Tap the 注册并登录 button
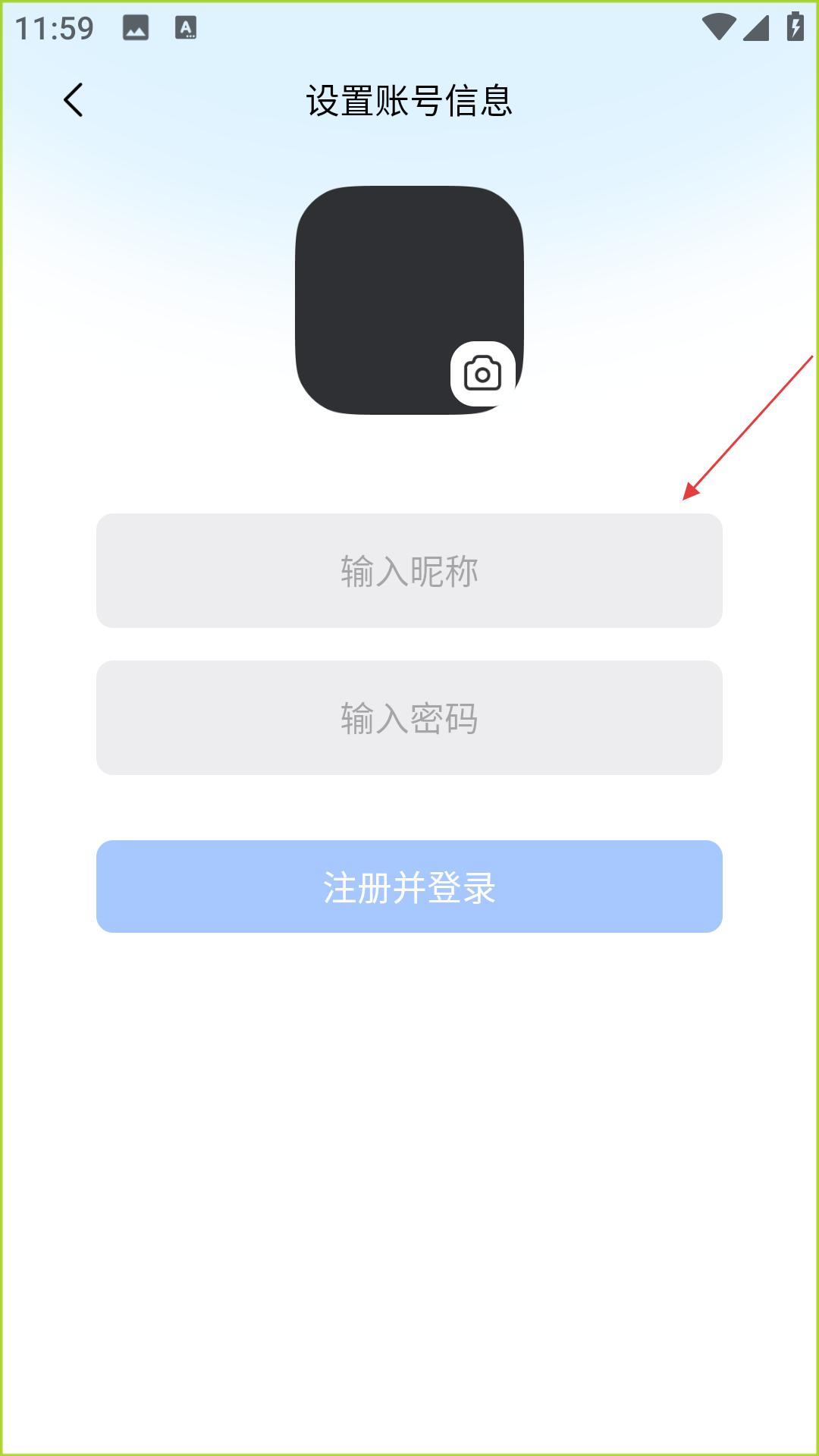 (409, 886)
